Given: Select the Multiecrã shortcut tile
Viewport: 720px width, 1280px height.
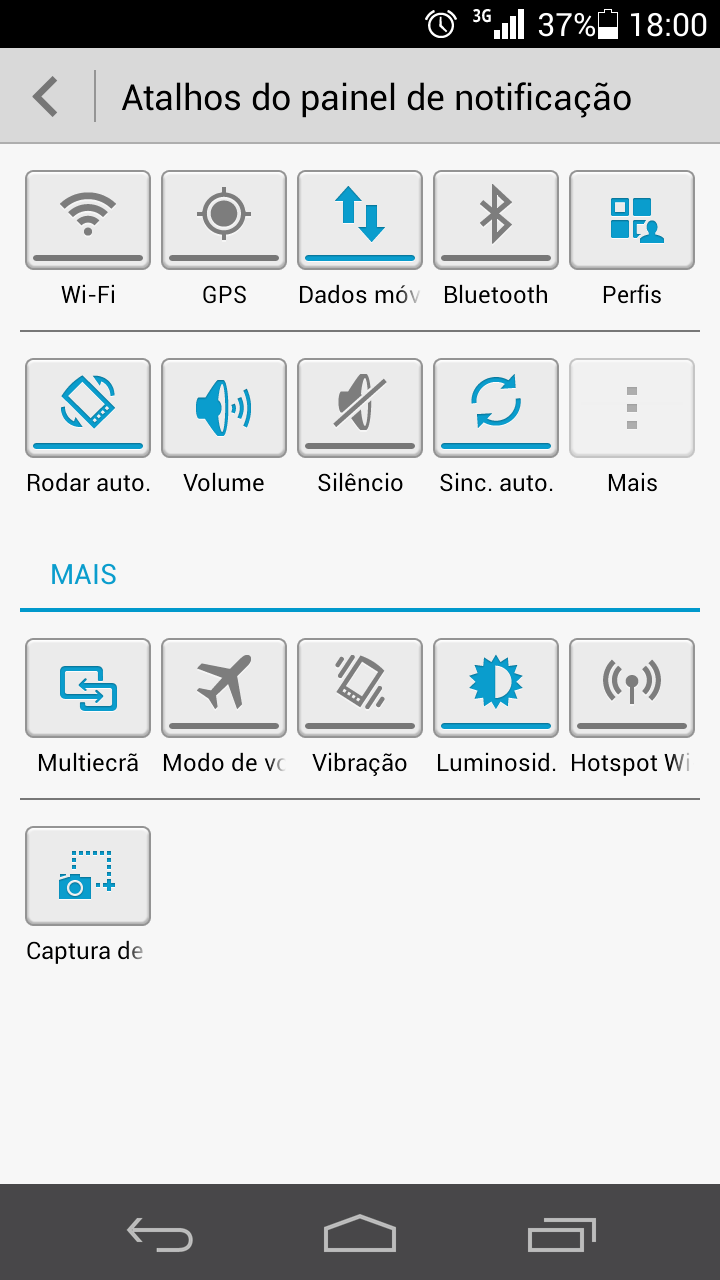Looking at the screenshot, I should (x=88, y=688).
